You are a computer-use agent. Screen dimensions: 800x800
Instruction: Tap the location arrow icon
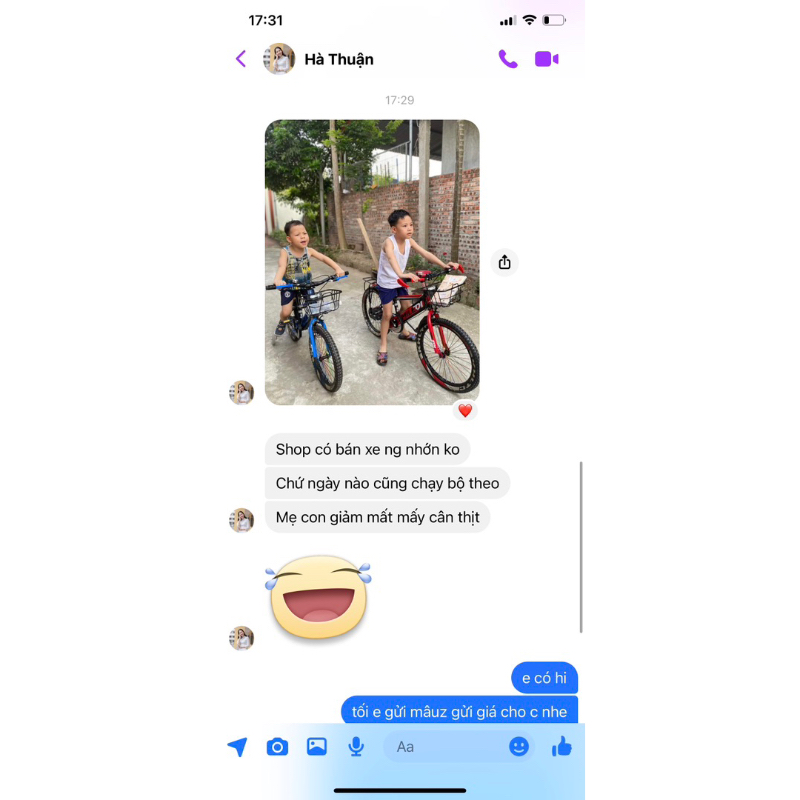tap(237, 746)
